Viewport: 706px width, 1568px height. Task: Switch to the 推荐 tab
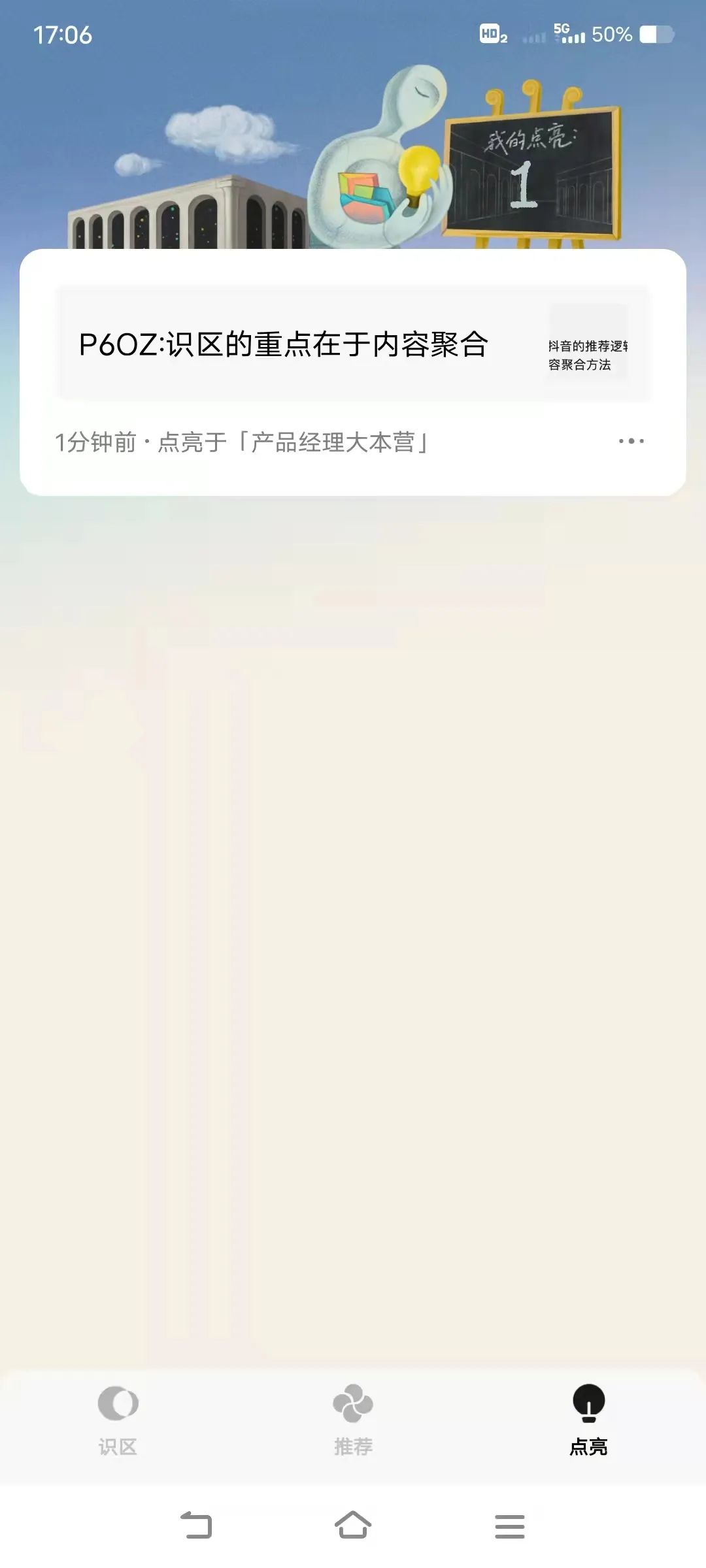coord(353,1419)
